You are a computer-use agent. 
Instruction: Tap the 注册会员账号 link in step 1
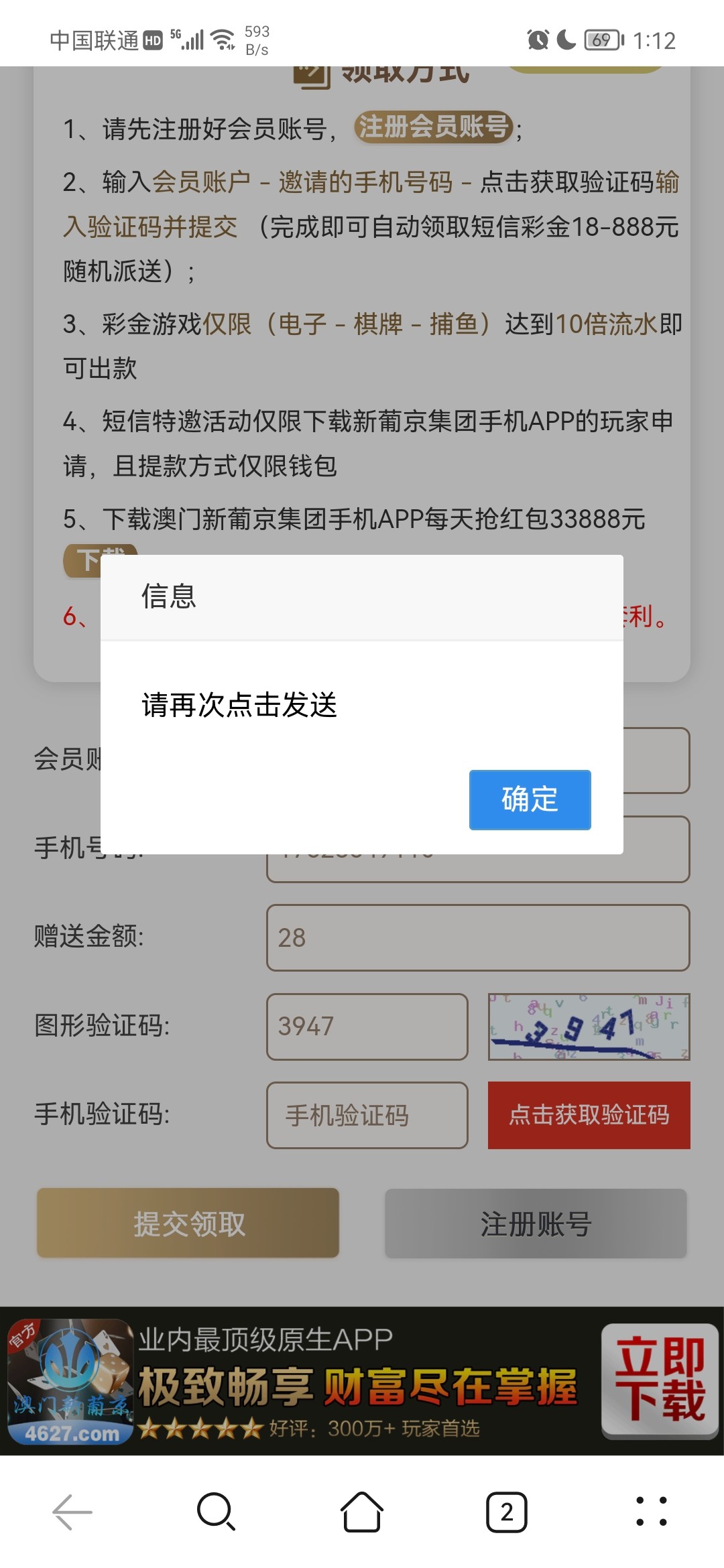pyautogui.click(x=433, y=126)
